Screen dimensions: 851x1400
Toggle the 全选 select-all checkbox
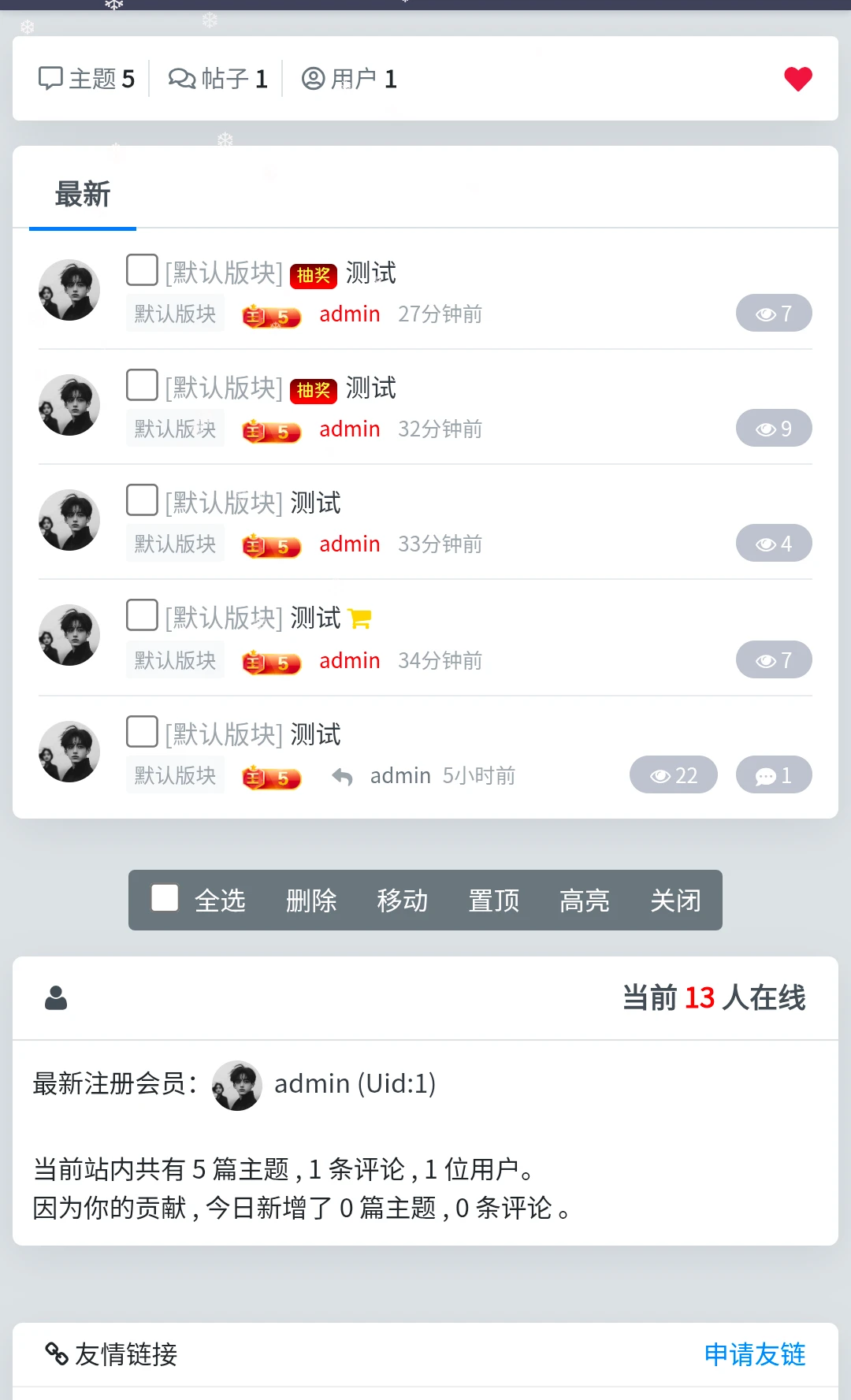coord(164,898)
